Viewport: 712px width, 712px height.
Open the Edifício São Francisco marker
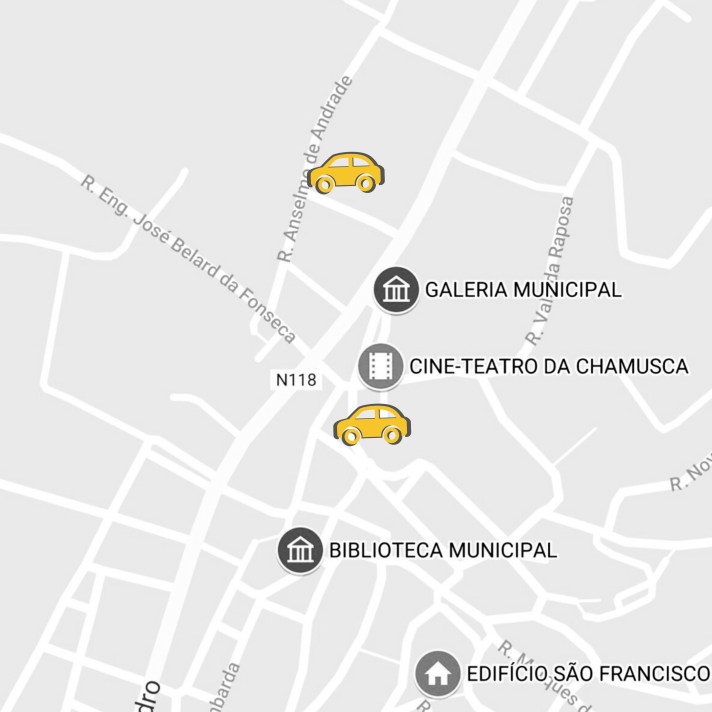(438, 673)
